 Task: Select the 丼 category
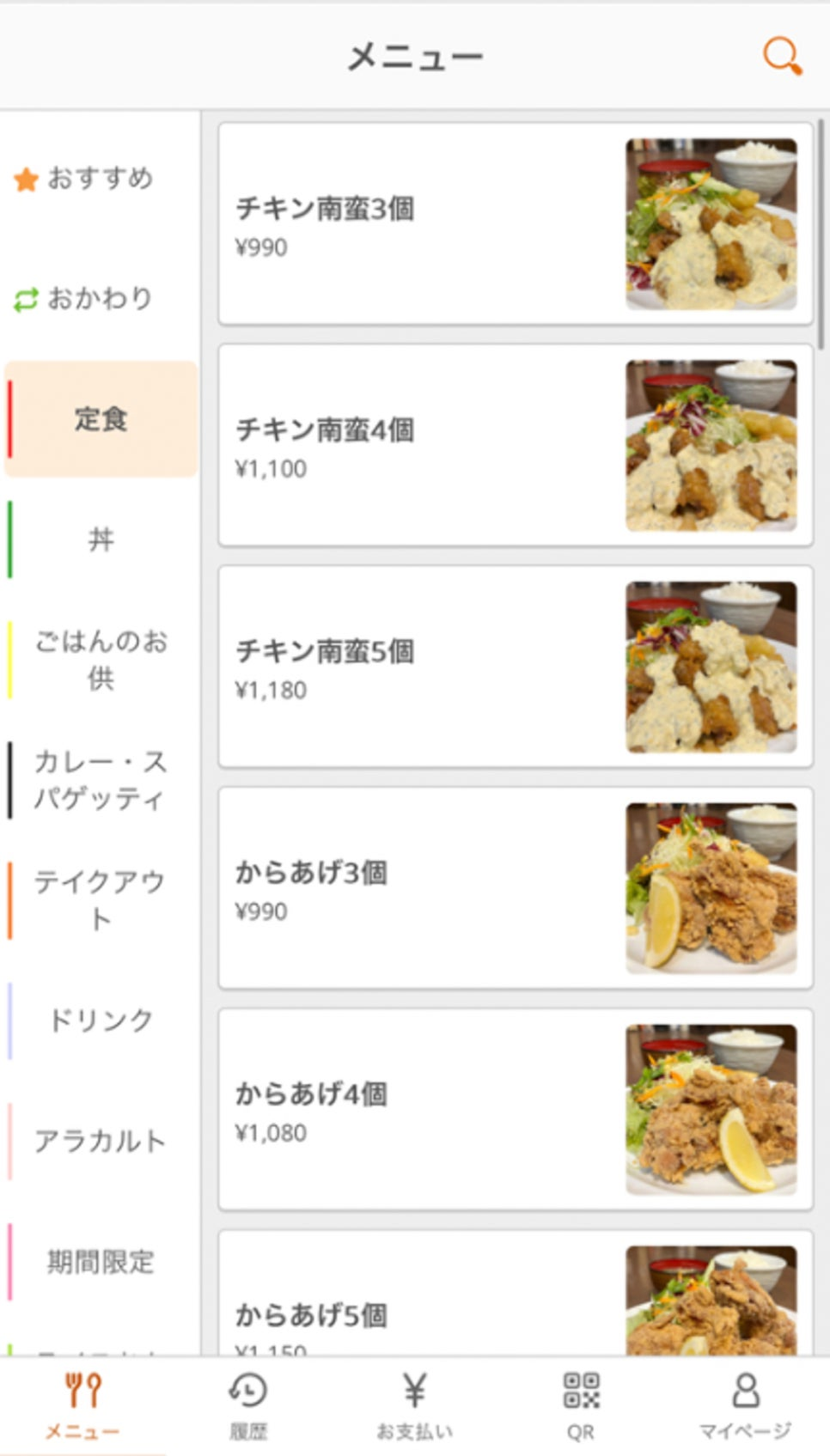tap(101, 539)
